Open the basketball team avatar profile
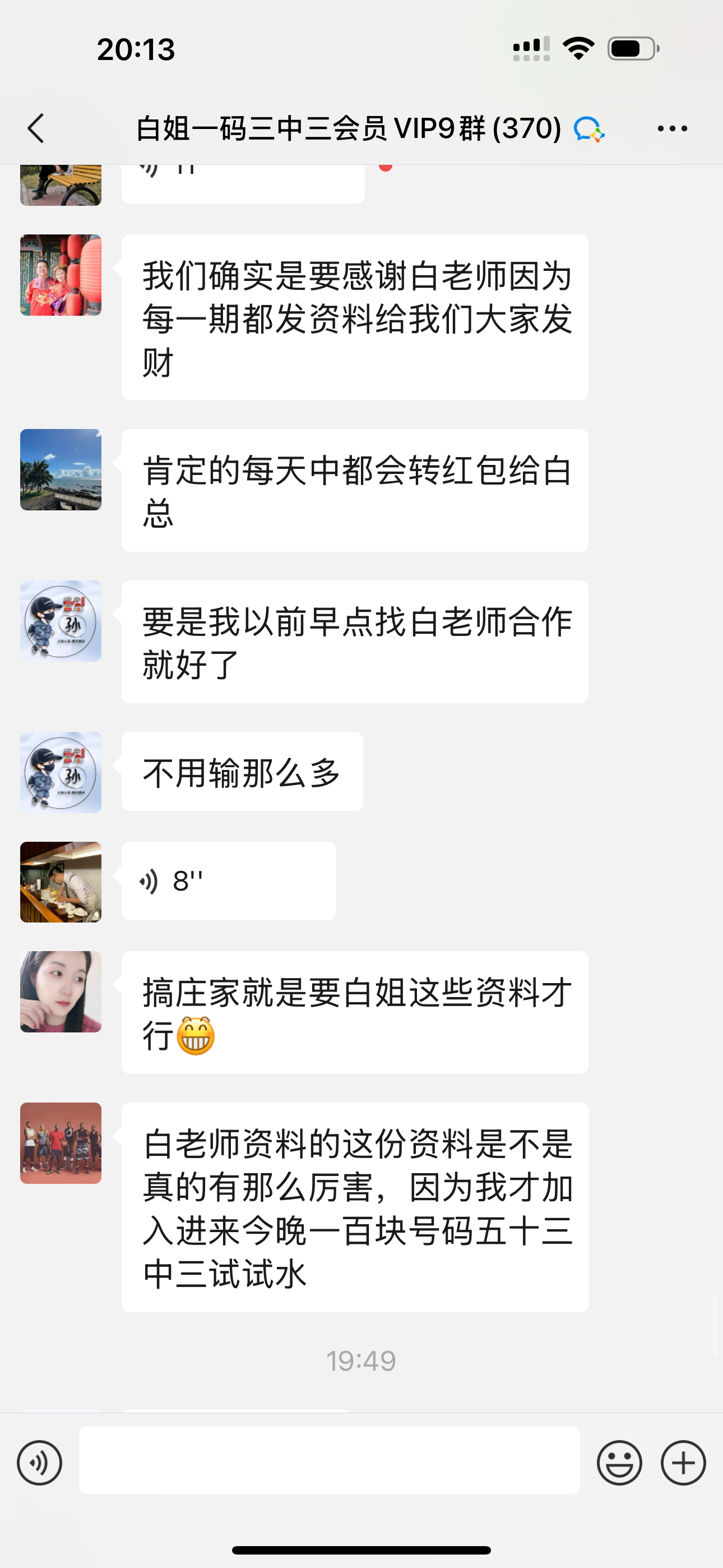Image resolution: width=723 pixels, height=1568 pixels. click(61, 1143)
